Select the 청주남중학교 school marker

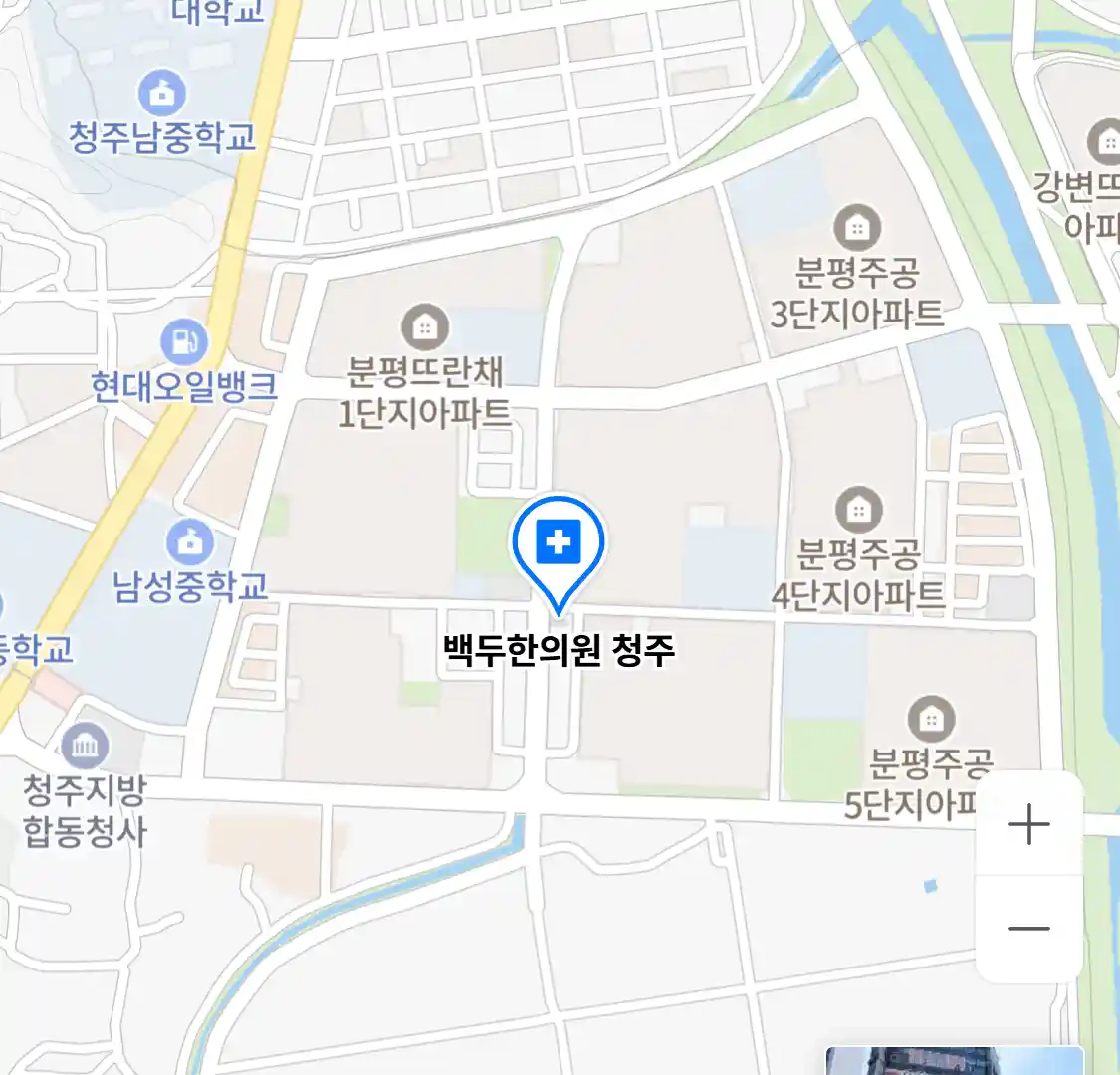click(161, 95)
